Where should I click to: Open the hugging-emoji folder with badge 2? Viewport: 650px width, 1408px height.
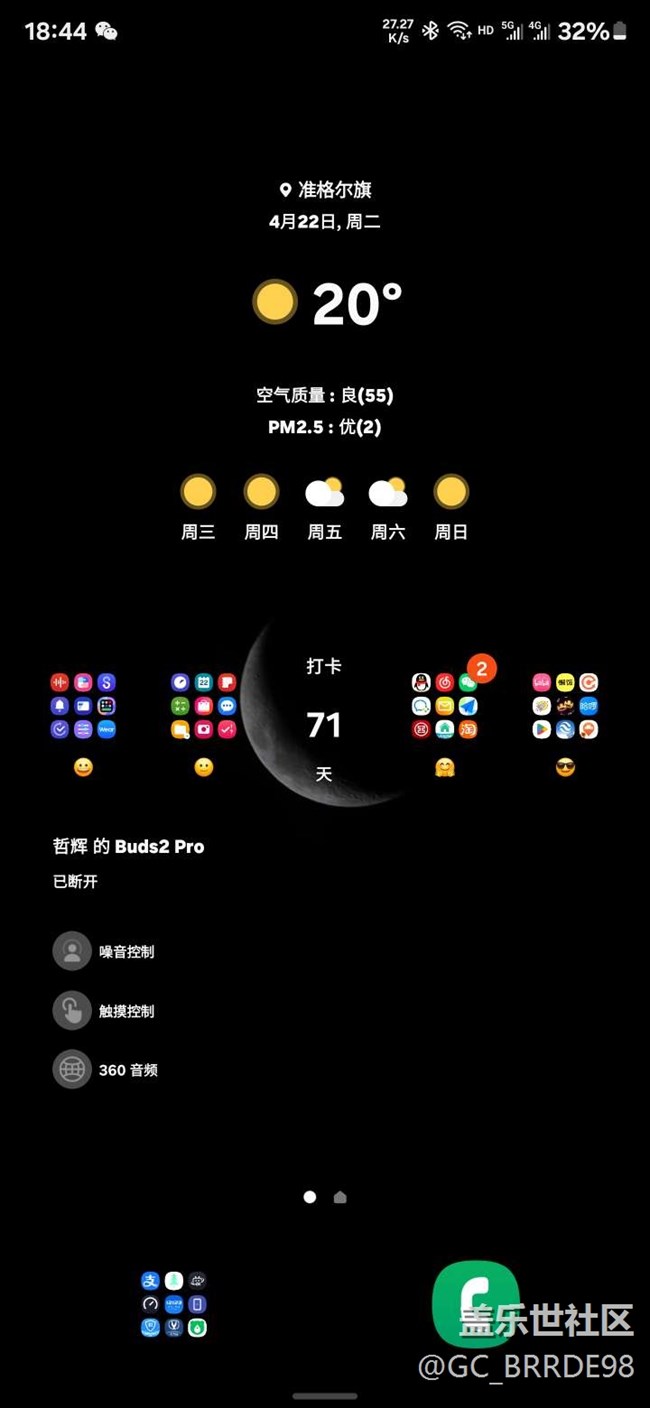coord(445,706)
